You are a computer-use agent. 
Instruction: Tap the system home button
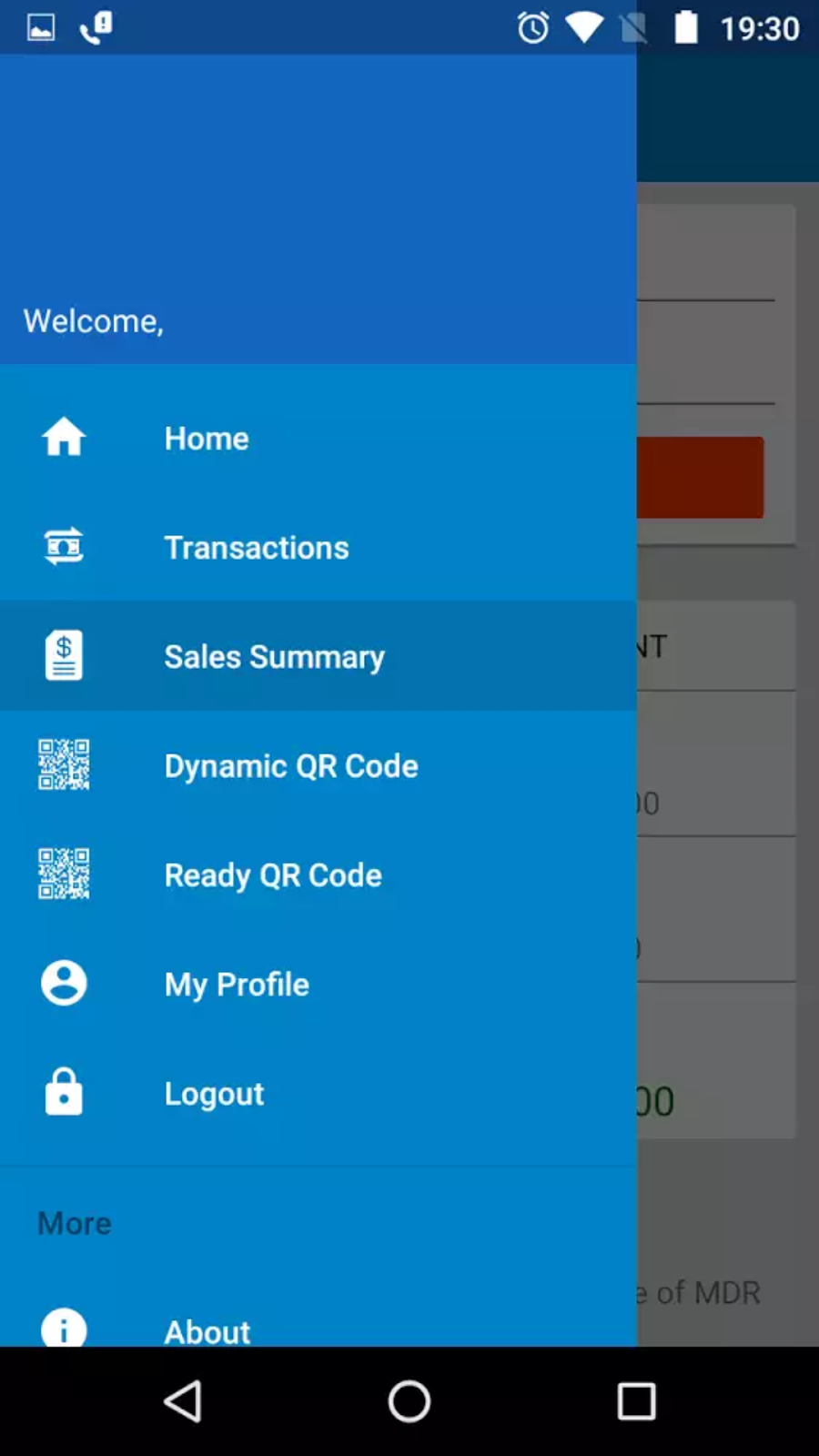(409, 1401)
